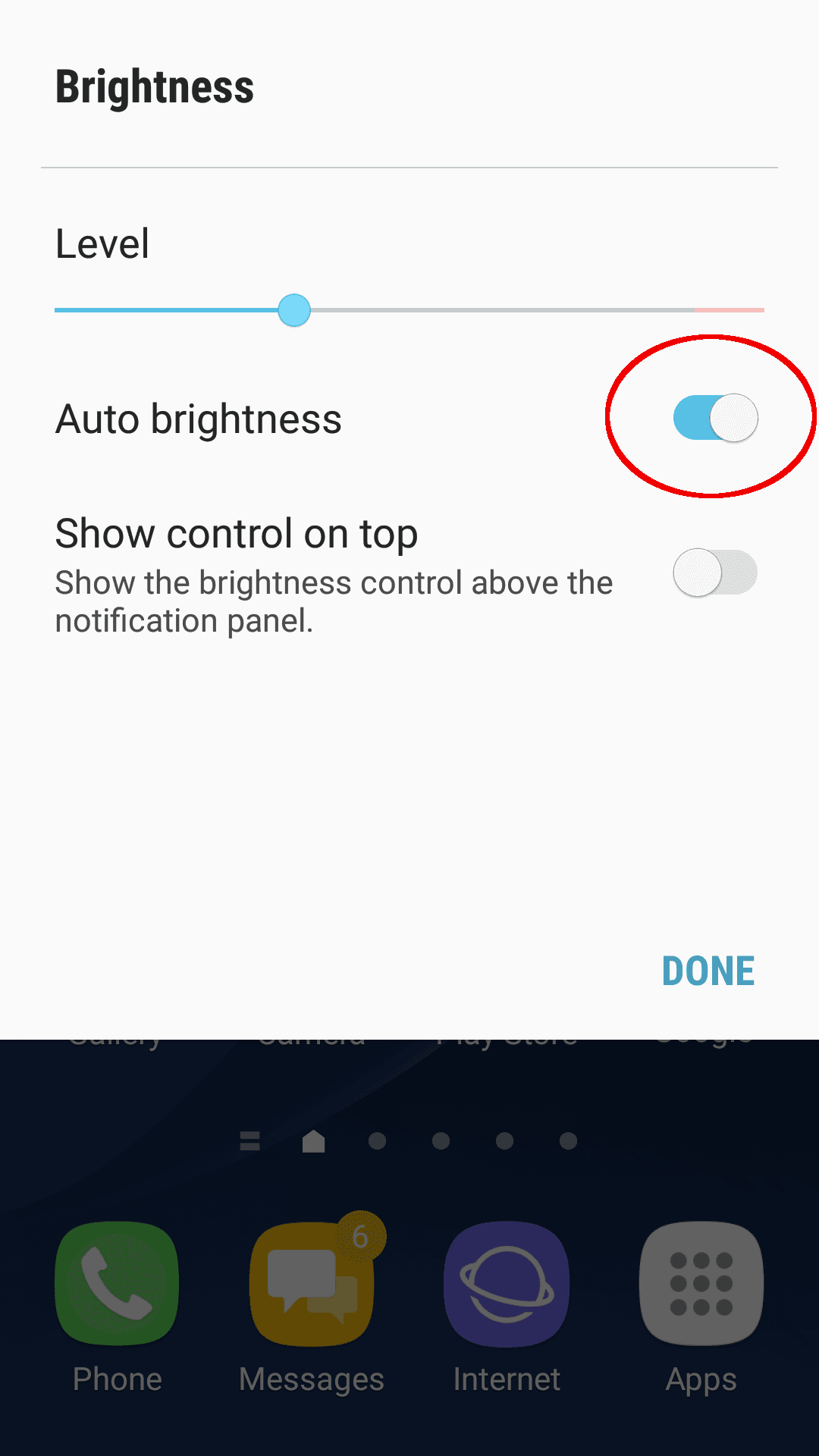Tap DONE to close Brightness panel

point(708,971)
